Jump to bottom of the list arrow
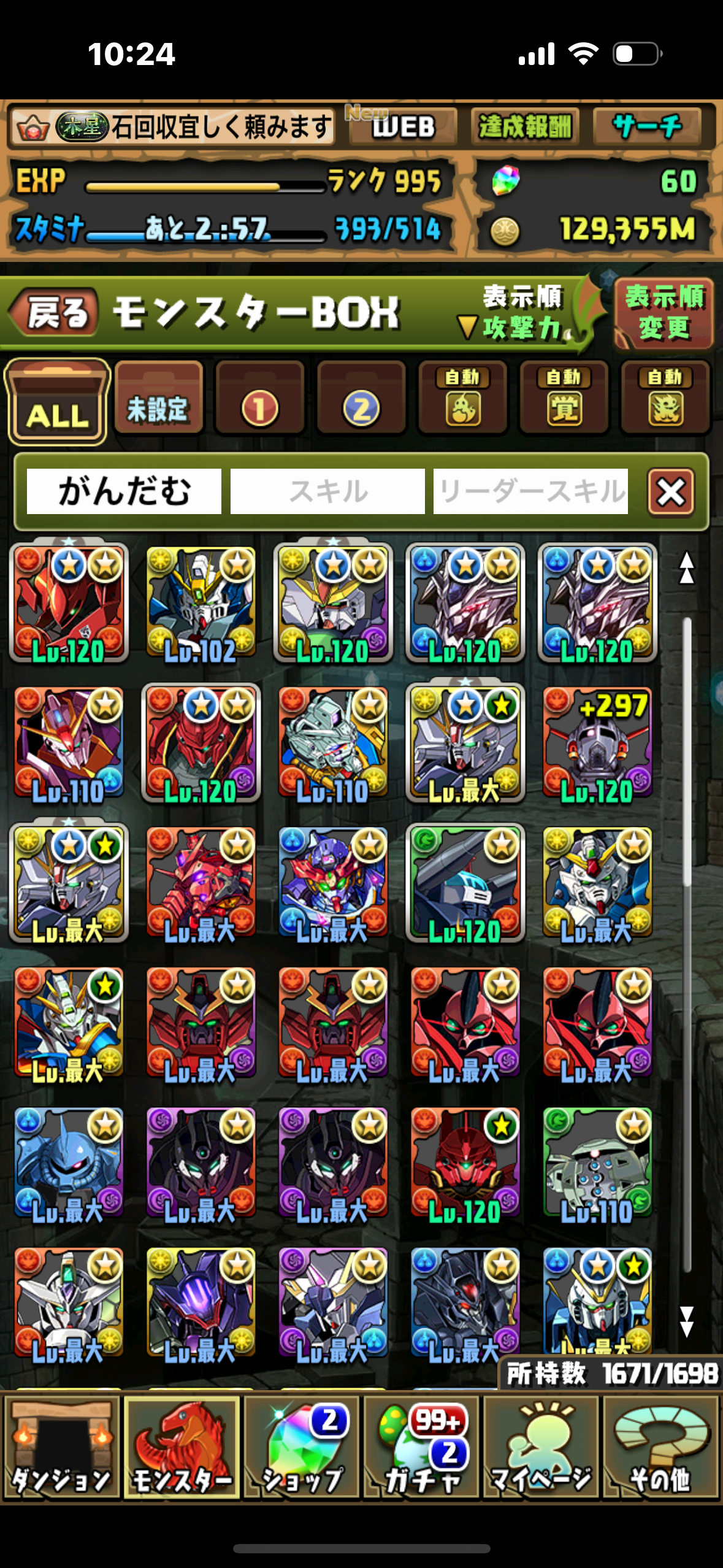Viewport: 723px width, 1568px height. click(687, 1321)
